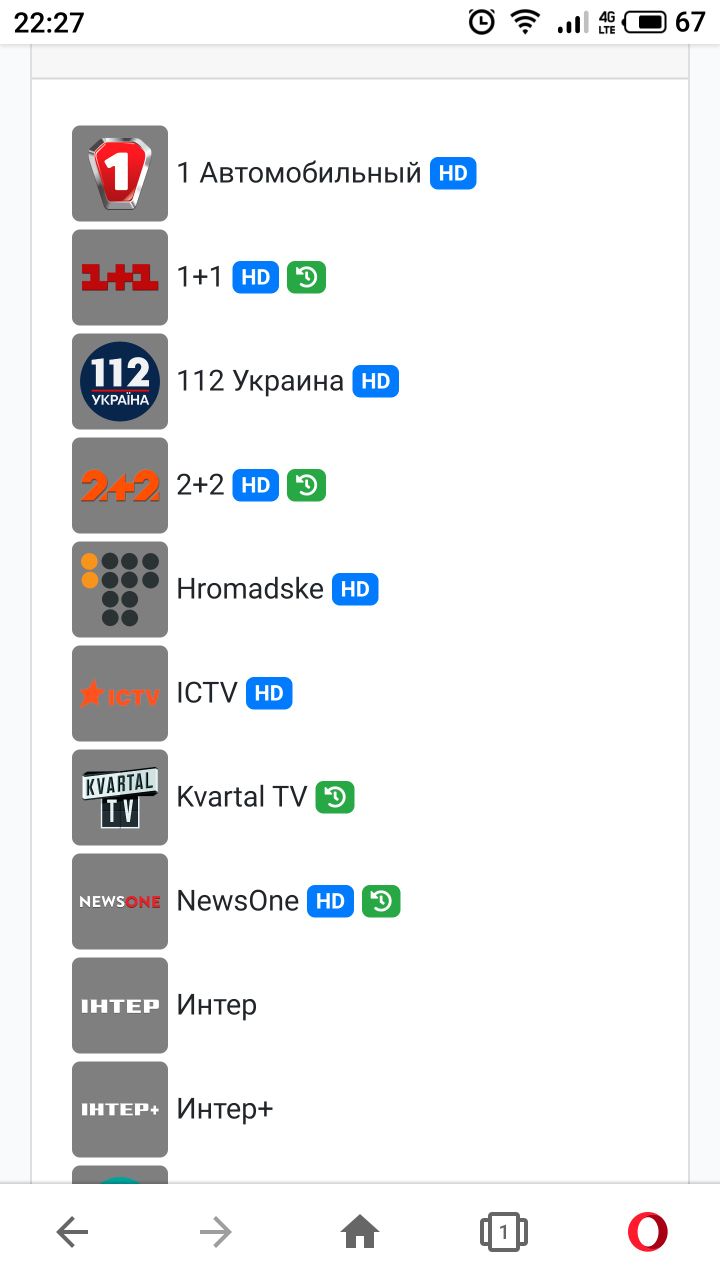Choose the Интер+ channel
This screenshot has height=1280, width=720.
(x=224, y=1109)
